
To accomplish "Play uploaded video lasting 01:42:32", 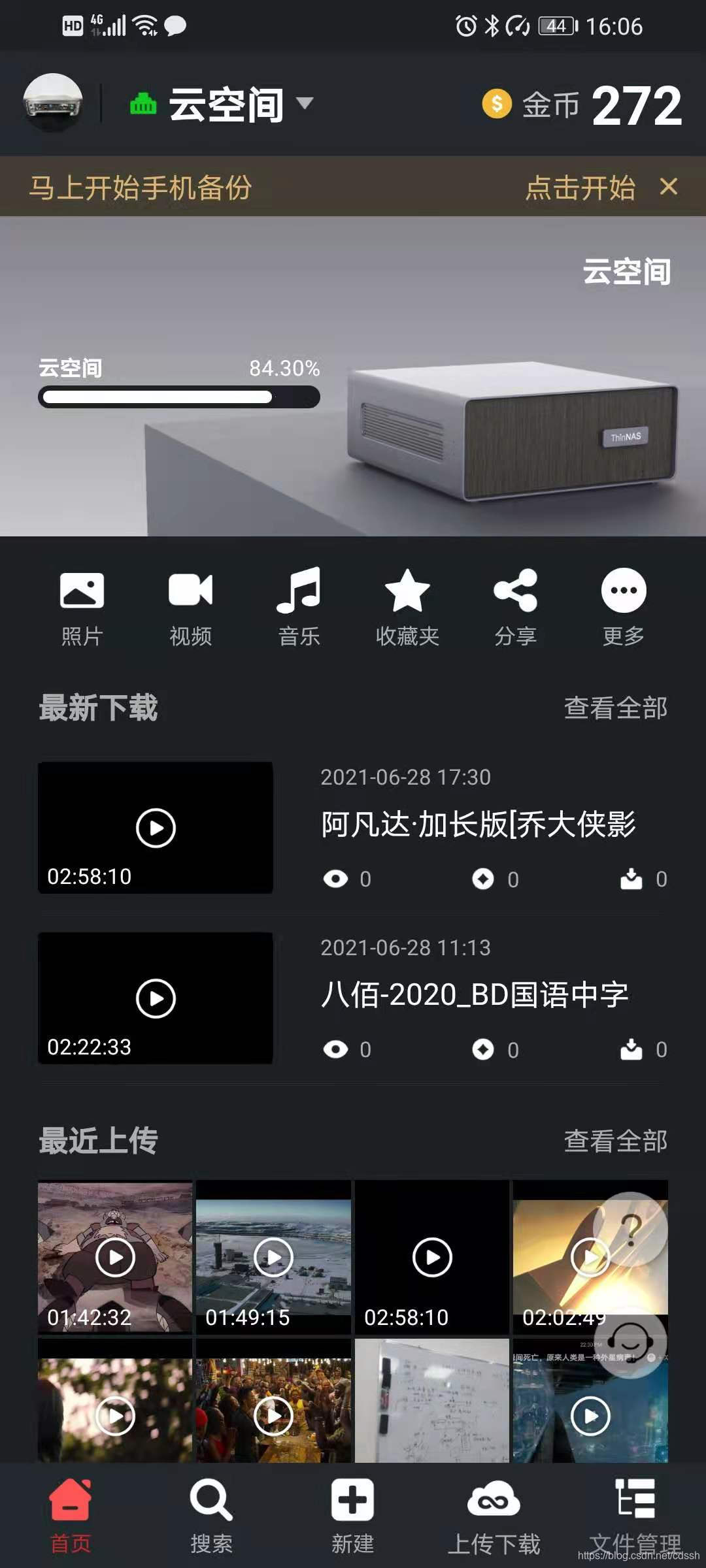I will (x=115, y=1257).
